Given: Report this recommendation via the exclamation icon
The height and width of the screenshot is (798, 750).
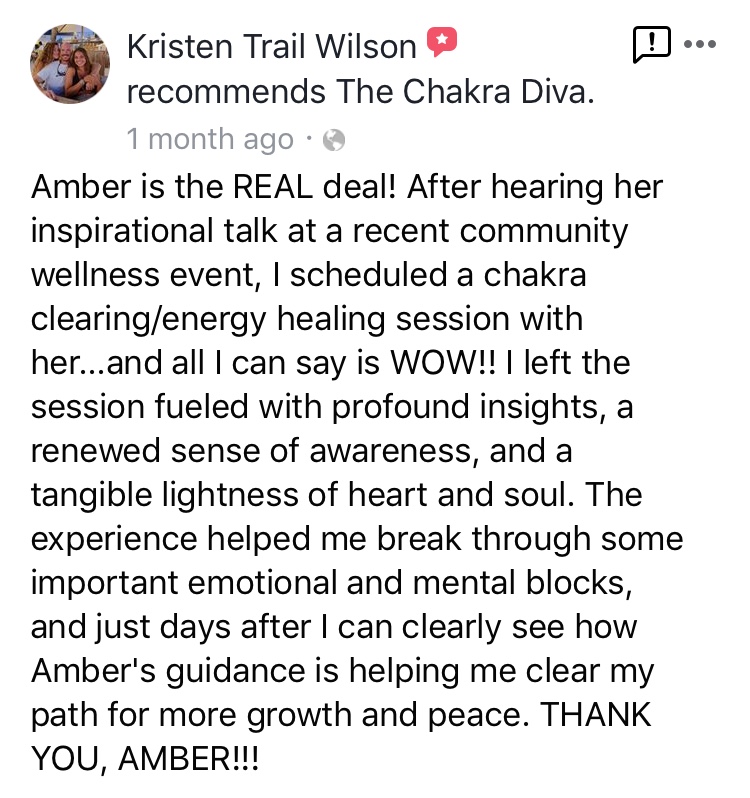Looking at the screenshot, I should (x=651, y=45).
